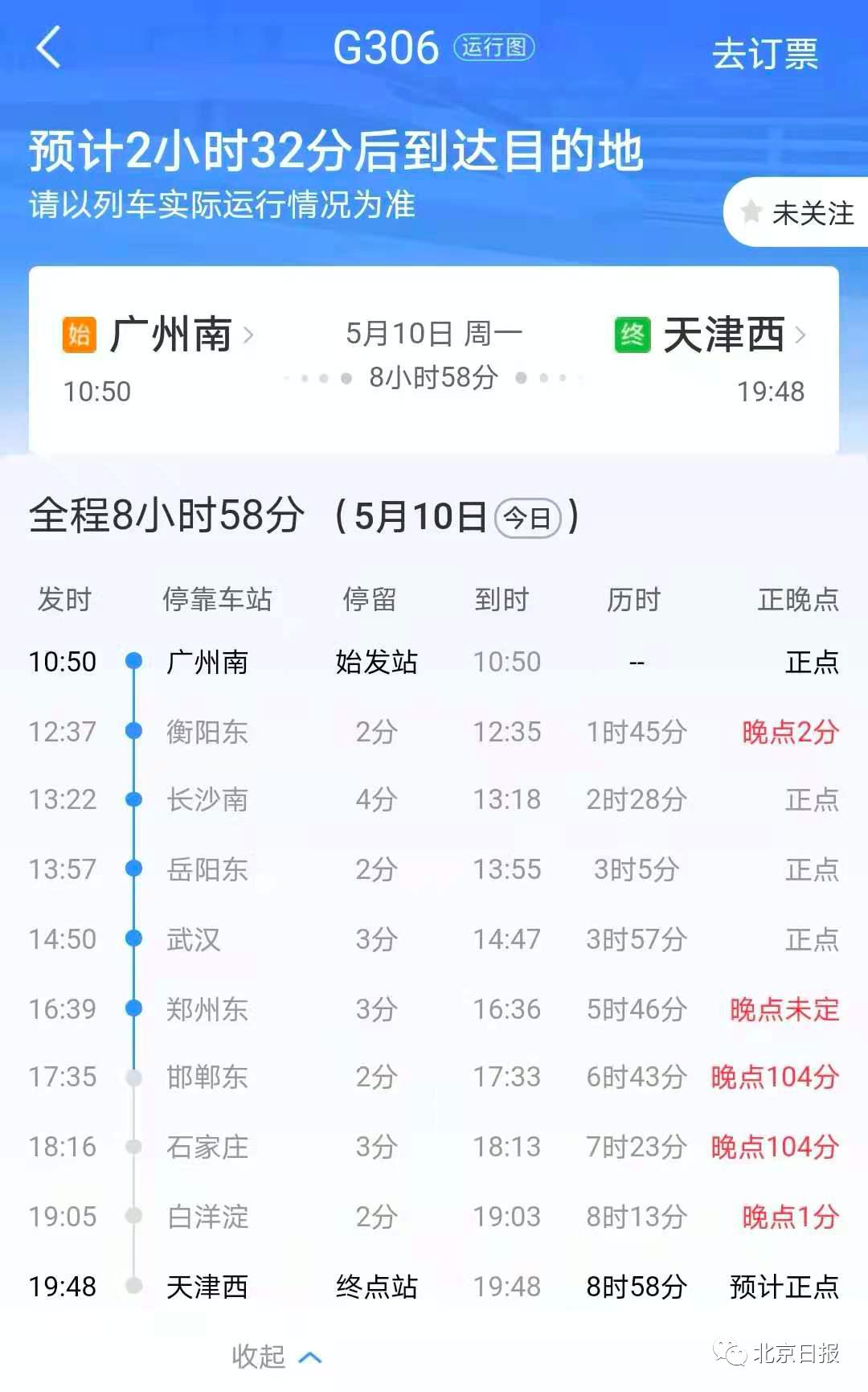Open the 运行图 route map

[x=493, y=47]
